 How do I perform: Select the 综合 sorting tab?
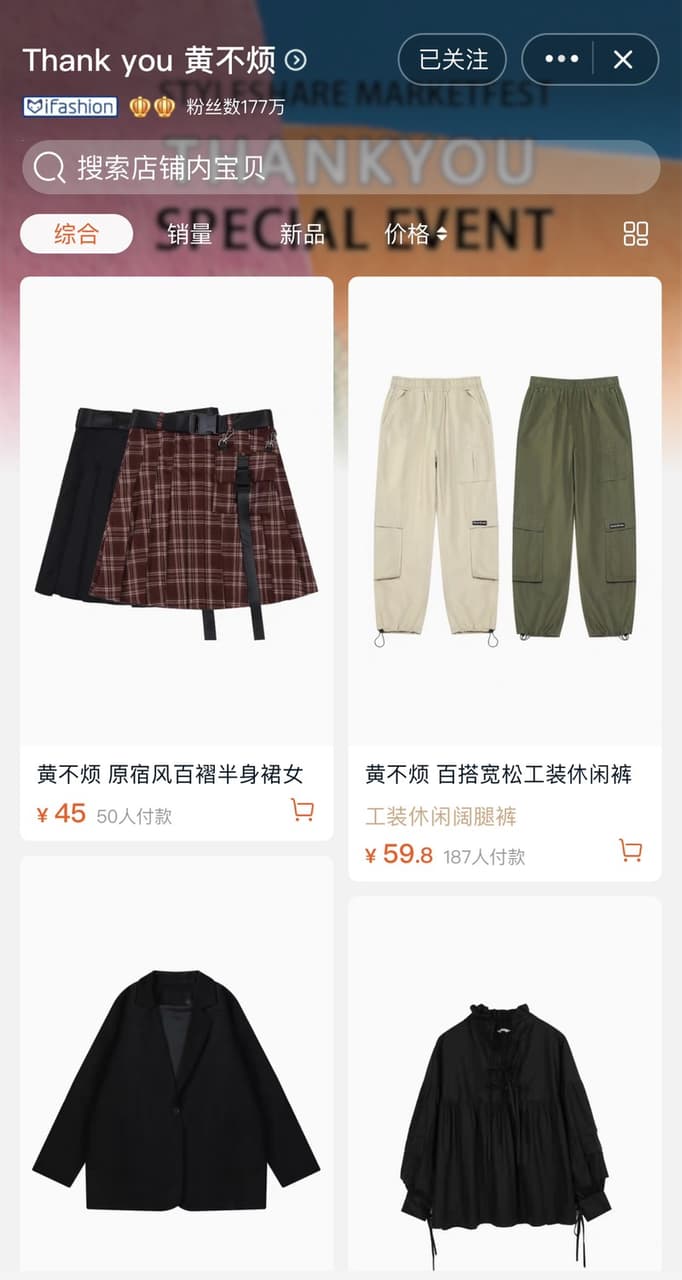[x=76, y=234]
